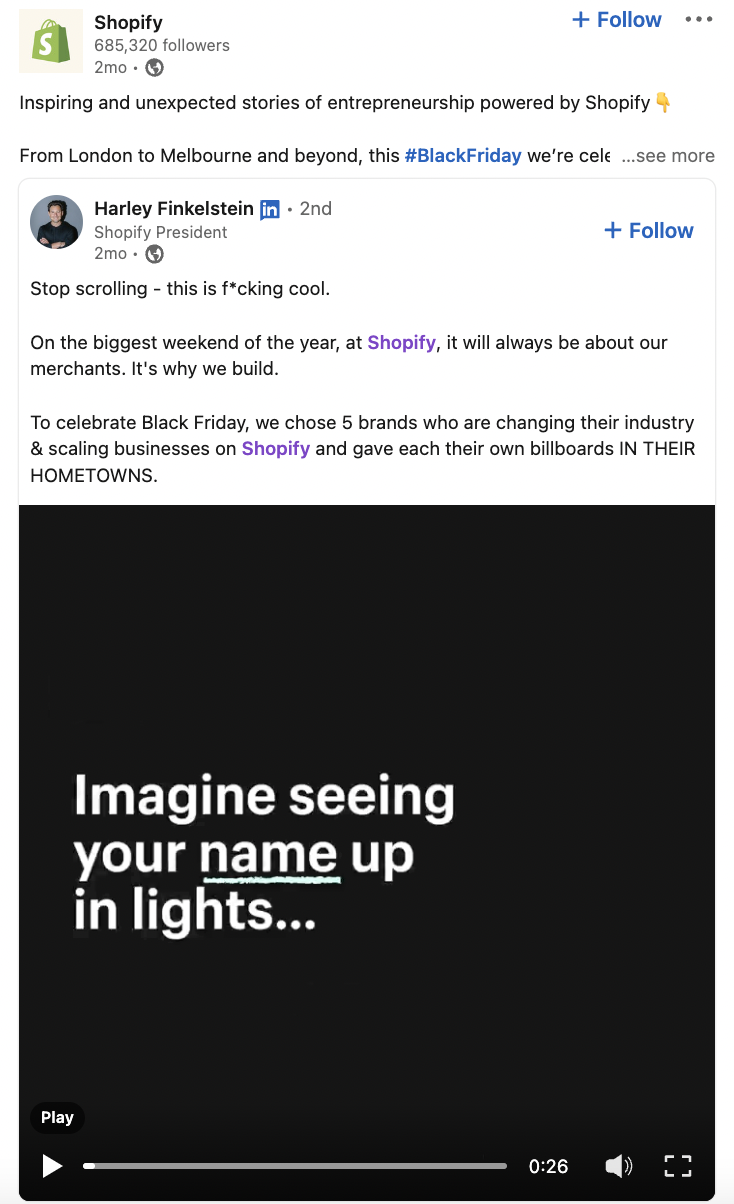Open the post overflow menu
Image resolution: width=734 pixels, height=1204 pixels.
click(x=699, y=20)
